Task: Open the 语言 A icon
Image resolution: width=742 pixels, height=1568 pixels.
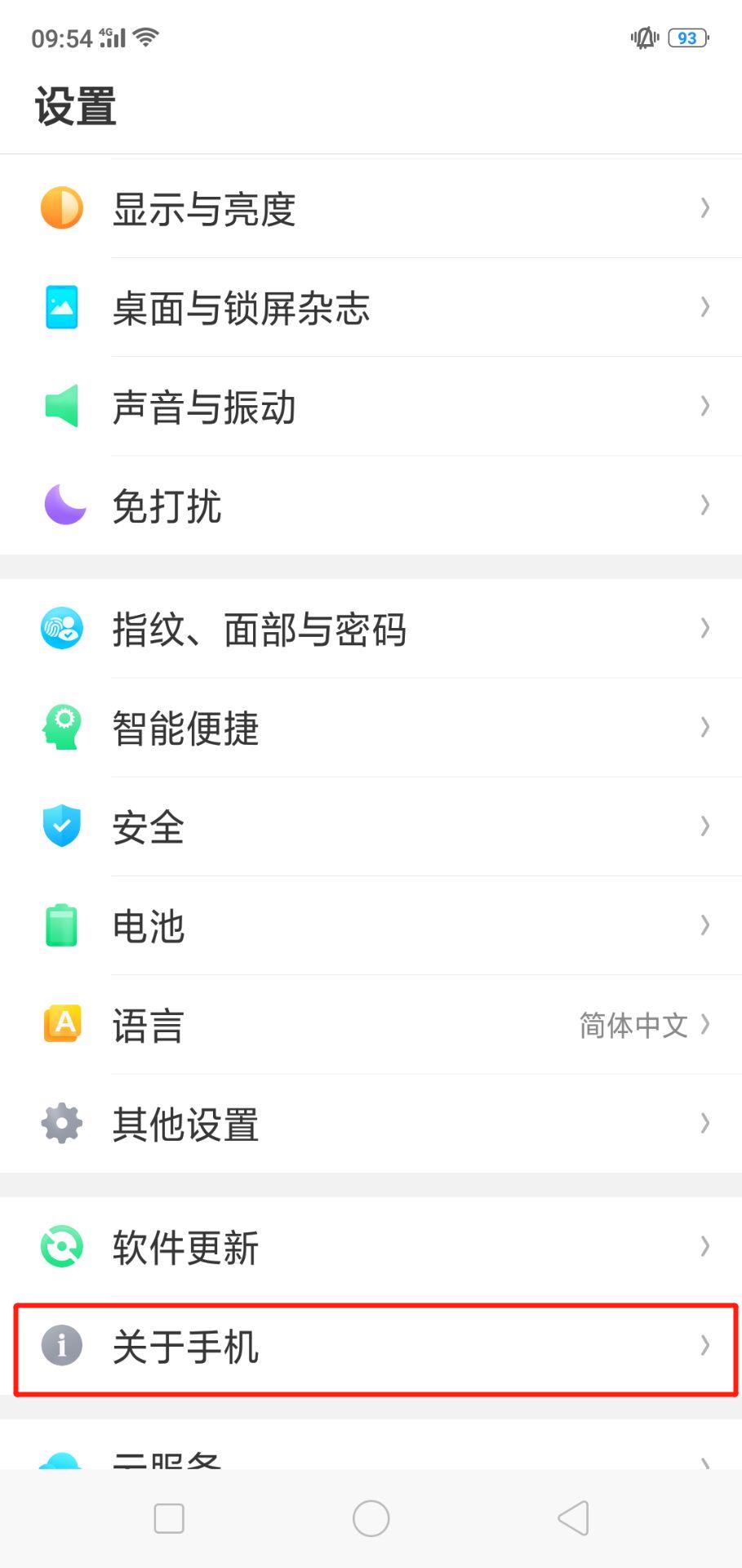Action: (61, 1025)
